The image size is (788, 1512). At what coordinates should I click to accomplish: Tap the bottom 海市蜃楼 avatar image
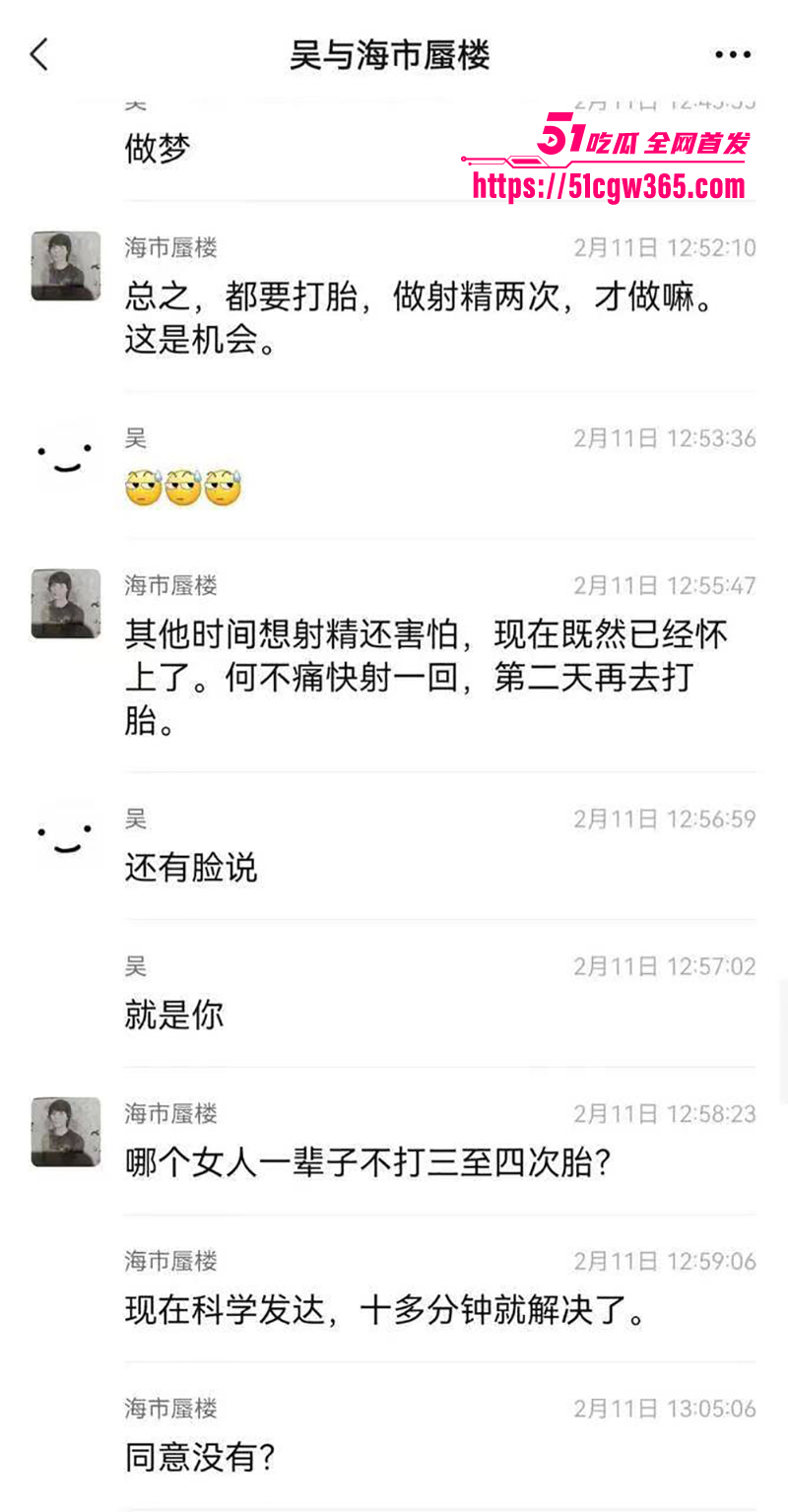pos(65,1131)
